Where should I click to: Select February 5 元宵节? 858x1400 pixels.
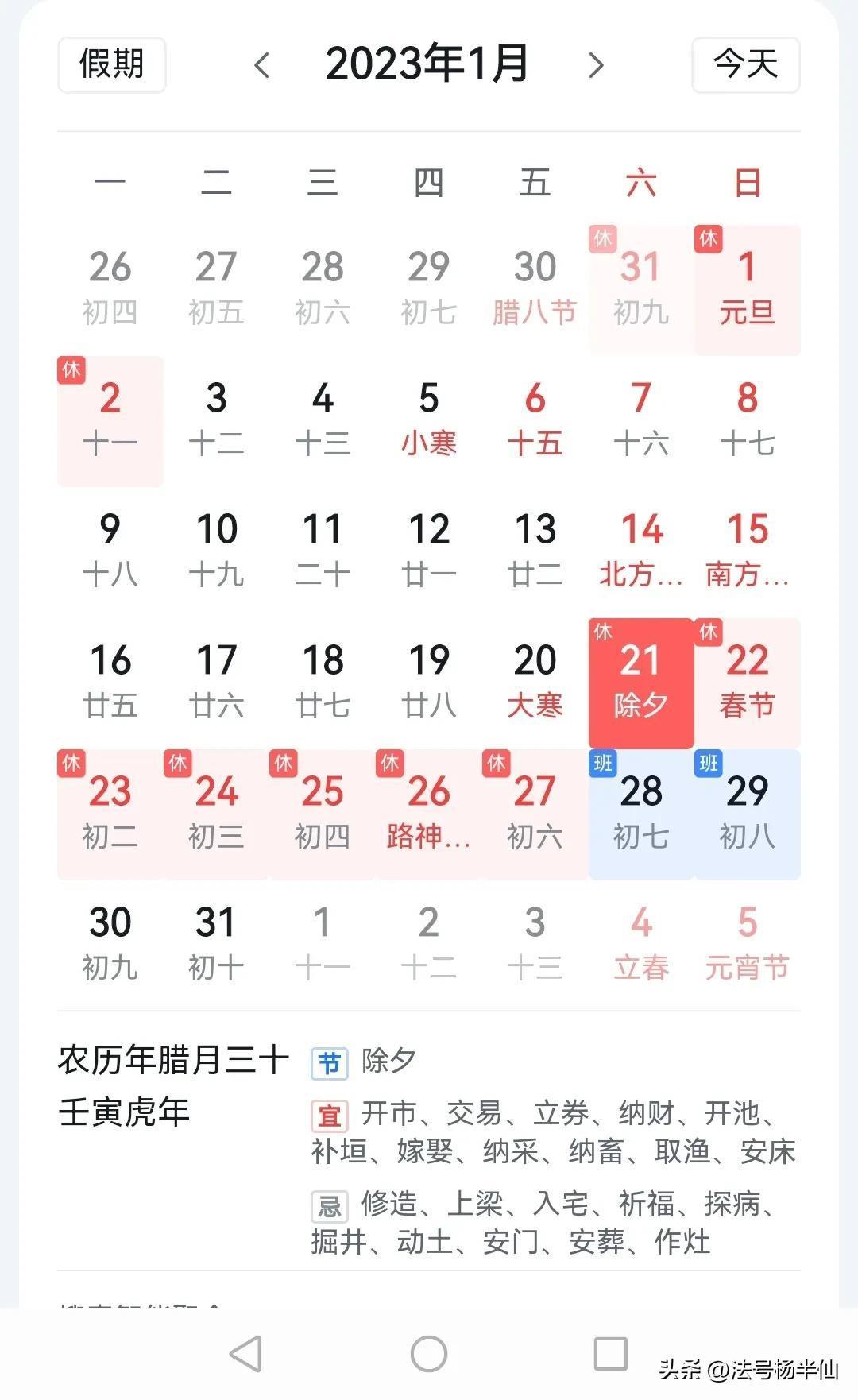tap(747, 943)
